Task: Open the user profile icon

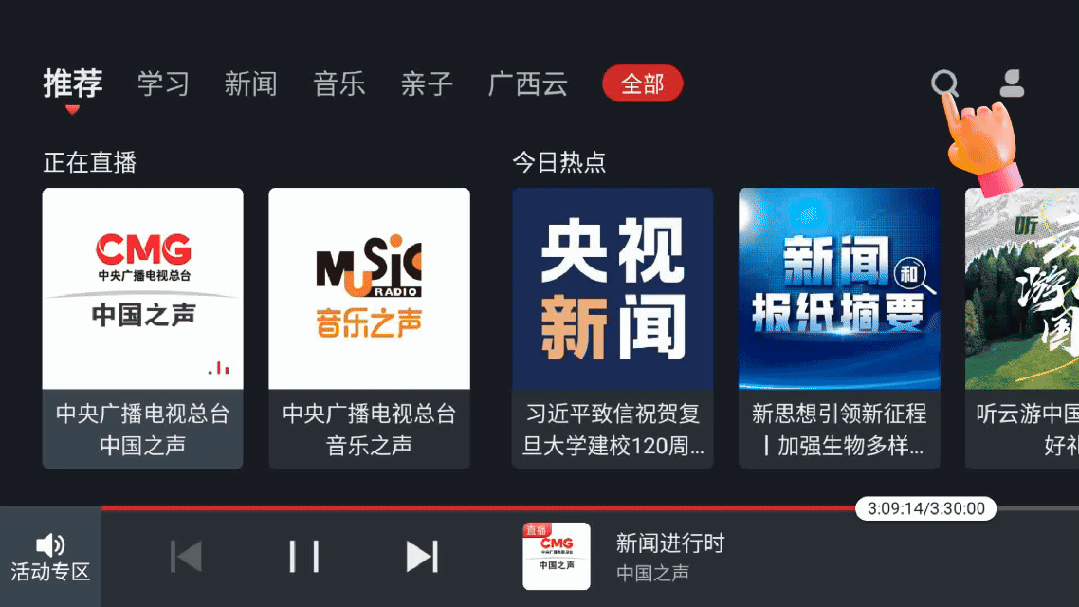Action: pos(1012,84)
